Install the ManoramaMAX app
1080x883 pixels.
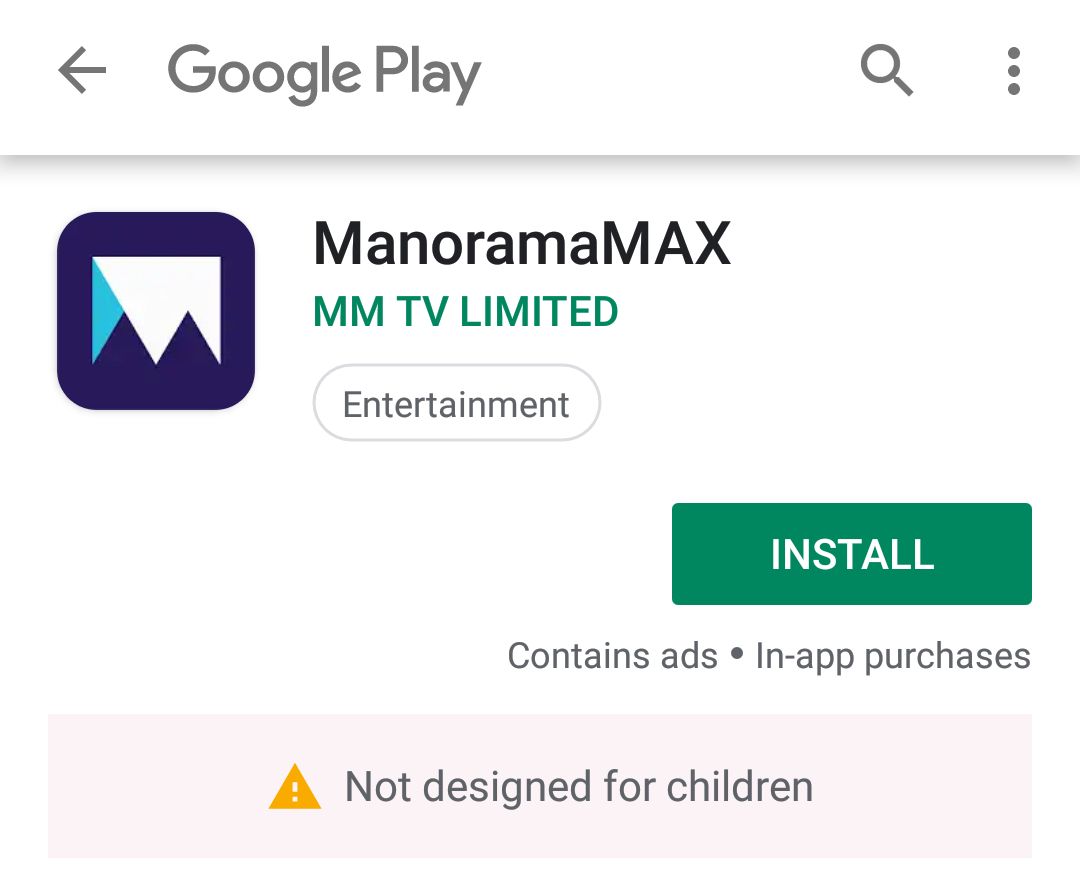click(851, 554)
